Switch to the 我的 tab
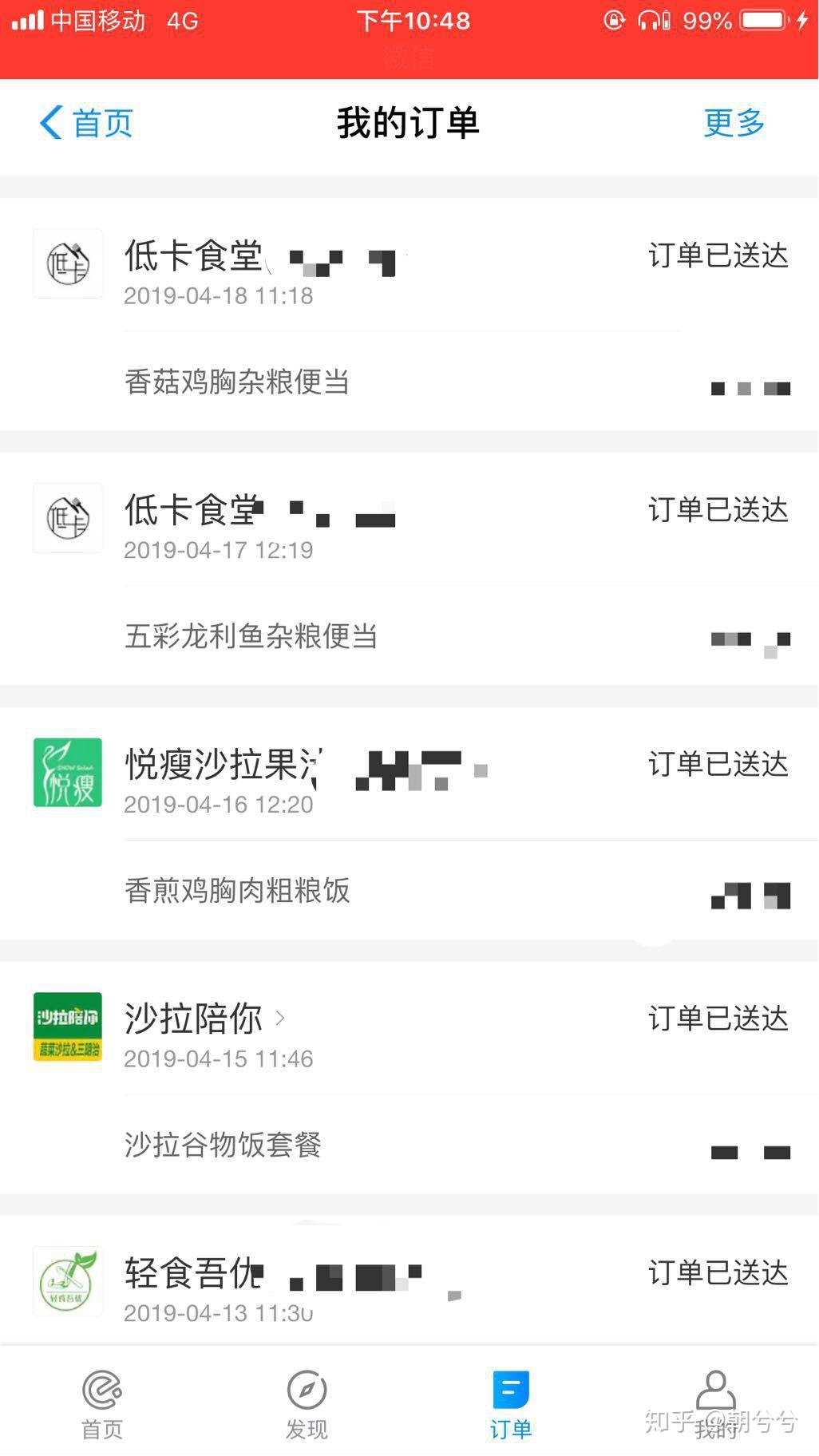Image resolution: width=819 pixels, height=1456 pixels. click(x=715, y=1405)
